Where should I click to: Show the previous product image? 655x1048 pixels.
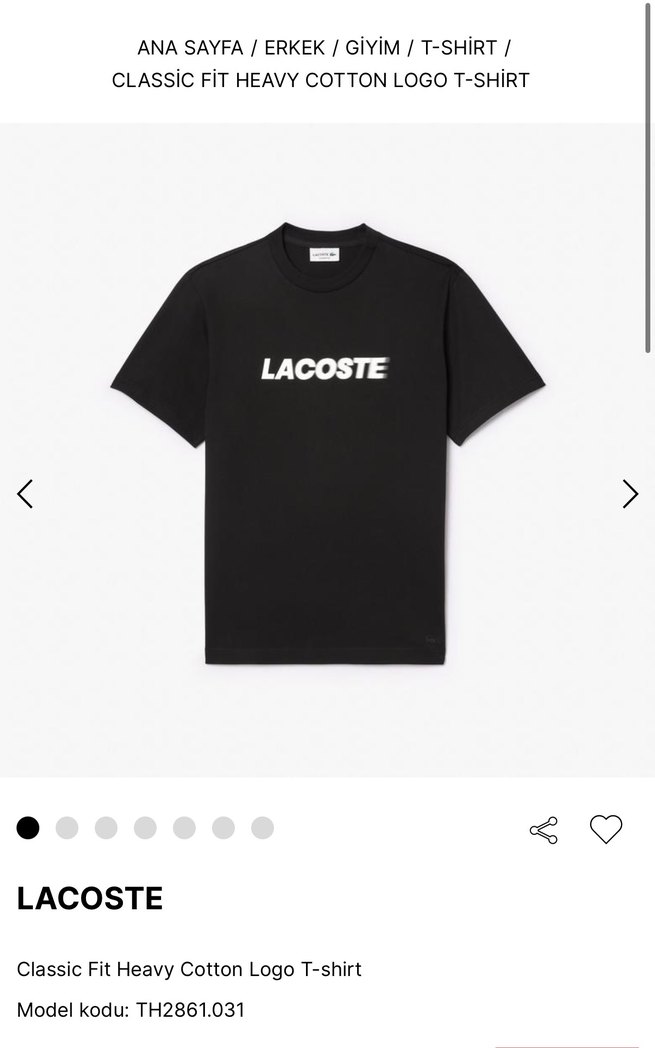[25, 494]
